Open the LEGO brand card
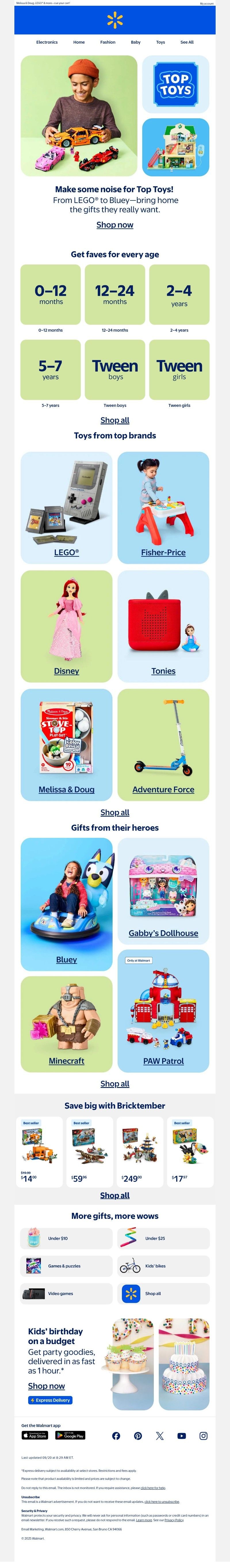 point(66,507)
